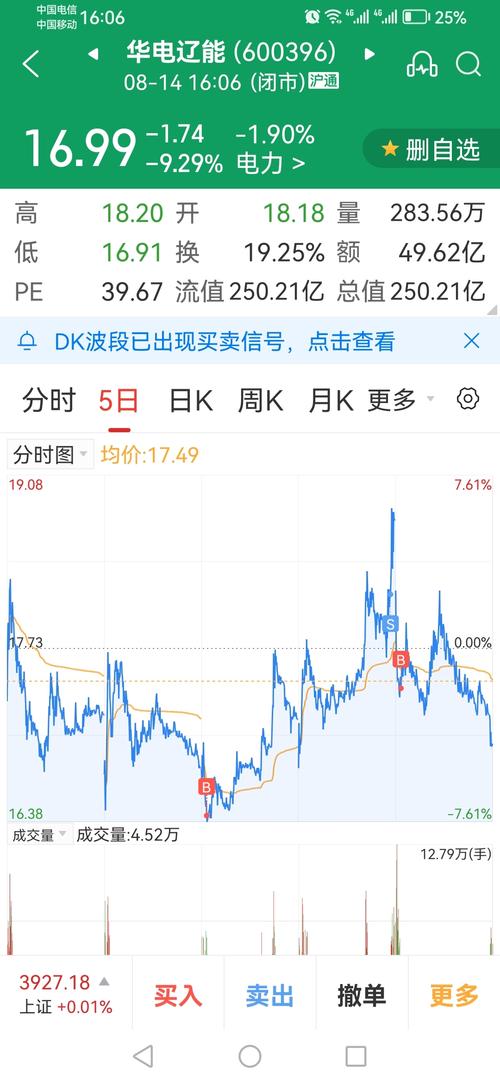
Task: Open chart settings gear
Action: 468,399
